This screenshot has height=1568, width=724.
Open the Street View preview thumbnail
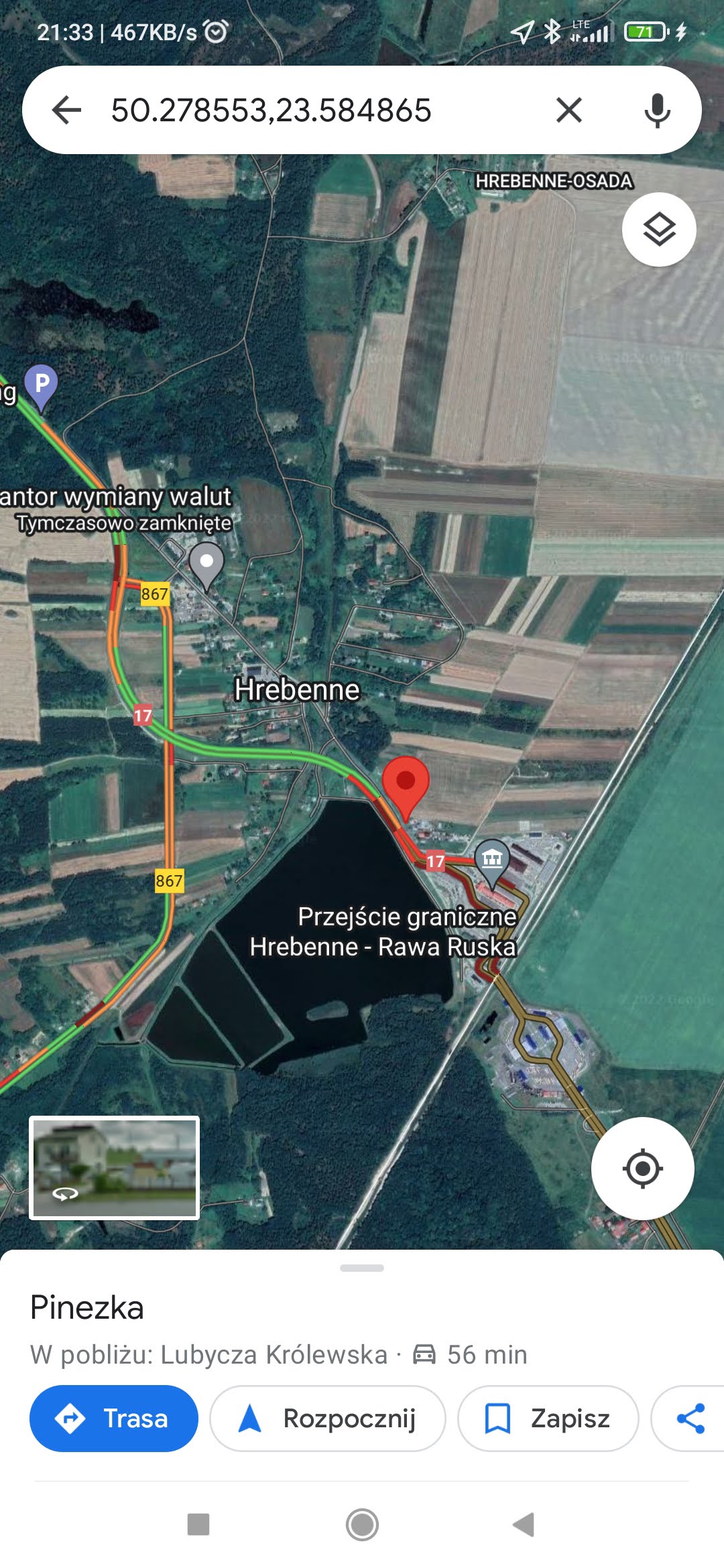(x=115, y=1168)
